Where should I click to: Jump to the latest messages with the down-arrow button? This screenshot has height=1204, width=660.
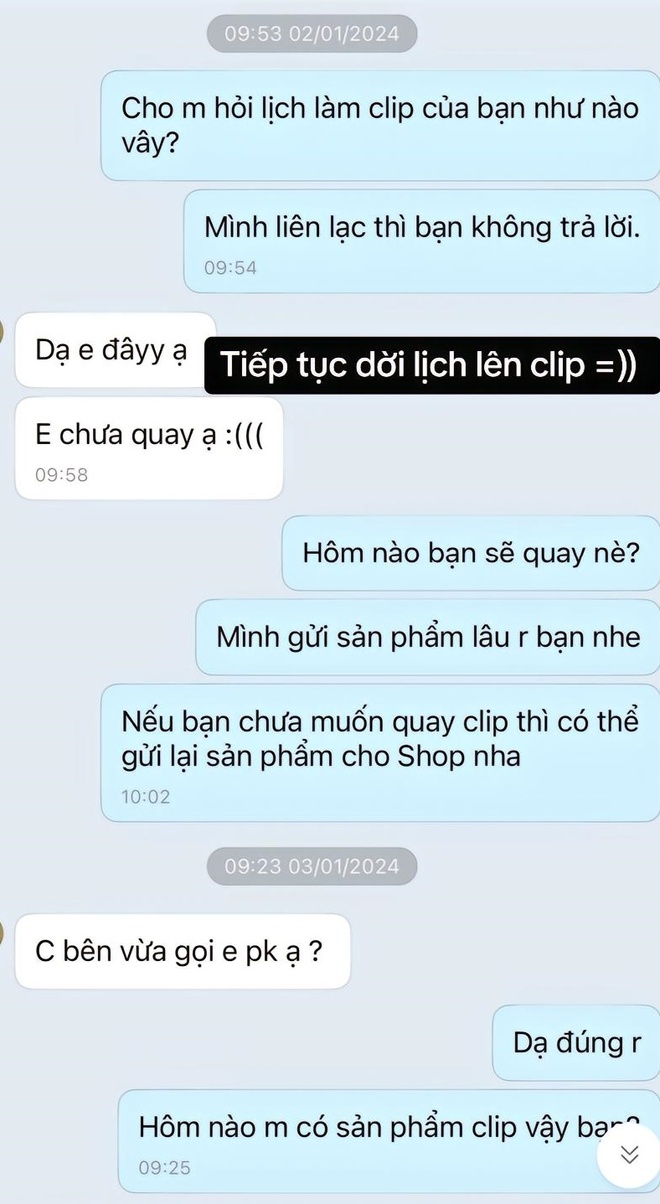[629, 1154]
